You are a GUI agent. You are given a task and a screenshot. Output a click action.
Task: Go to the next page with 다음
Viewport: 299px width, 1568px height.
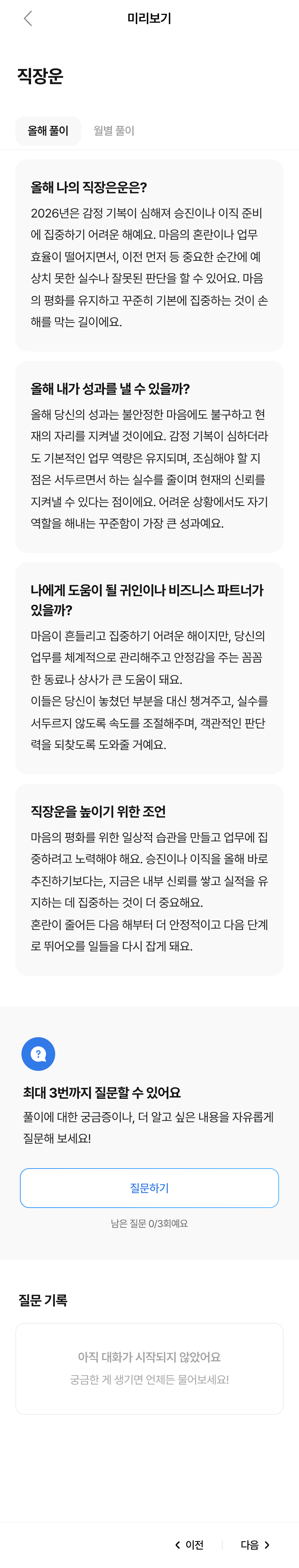click(255, 1543)
